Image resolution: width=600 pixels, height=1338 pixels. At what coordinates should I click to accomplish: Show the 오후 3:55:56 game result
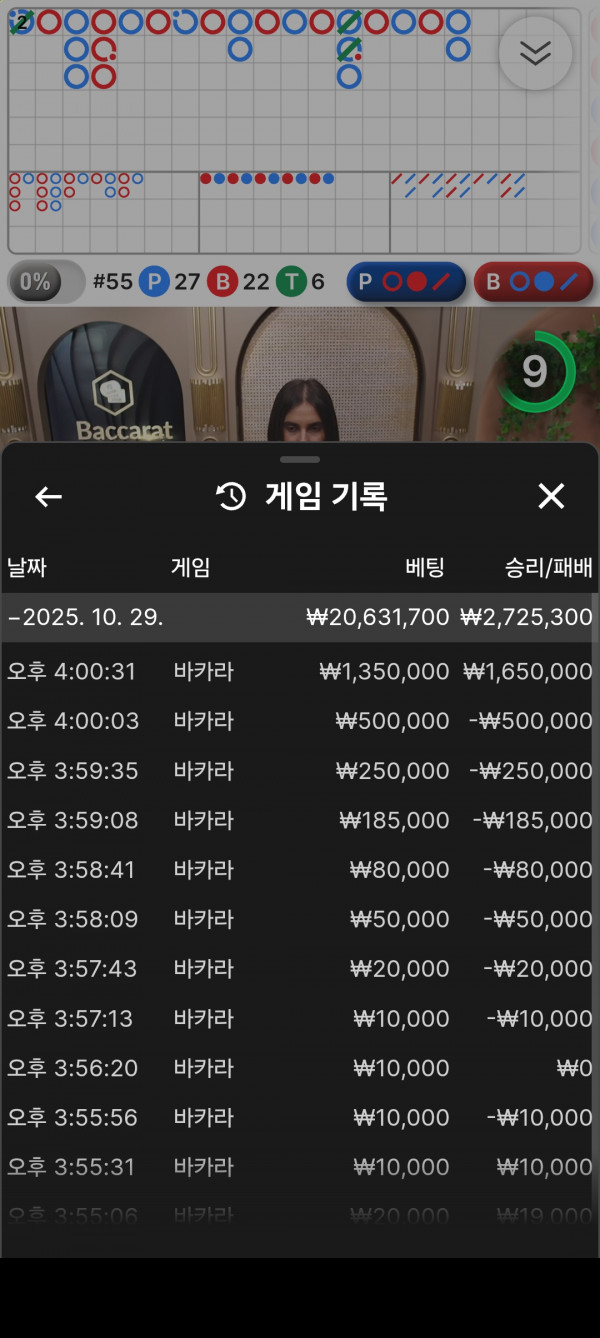click(300, 1117)
